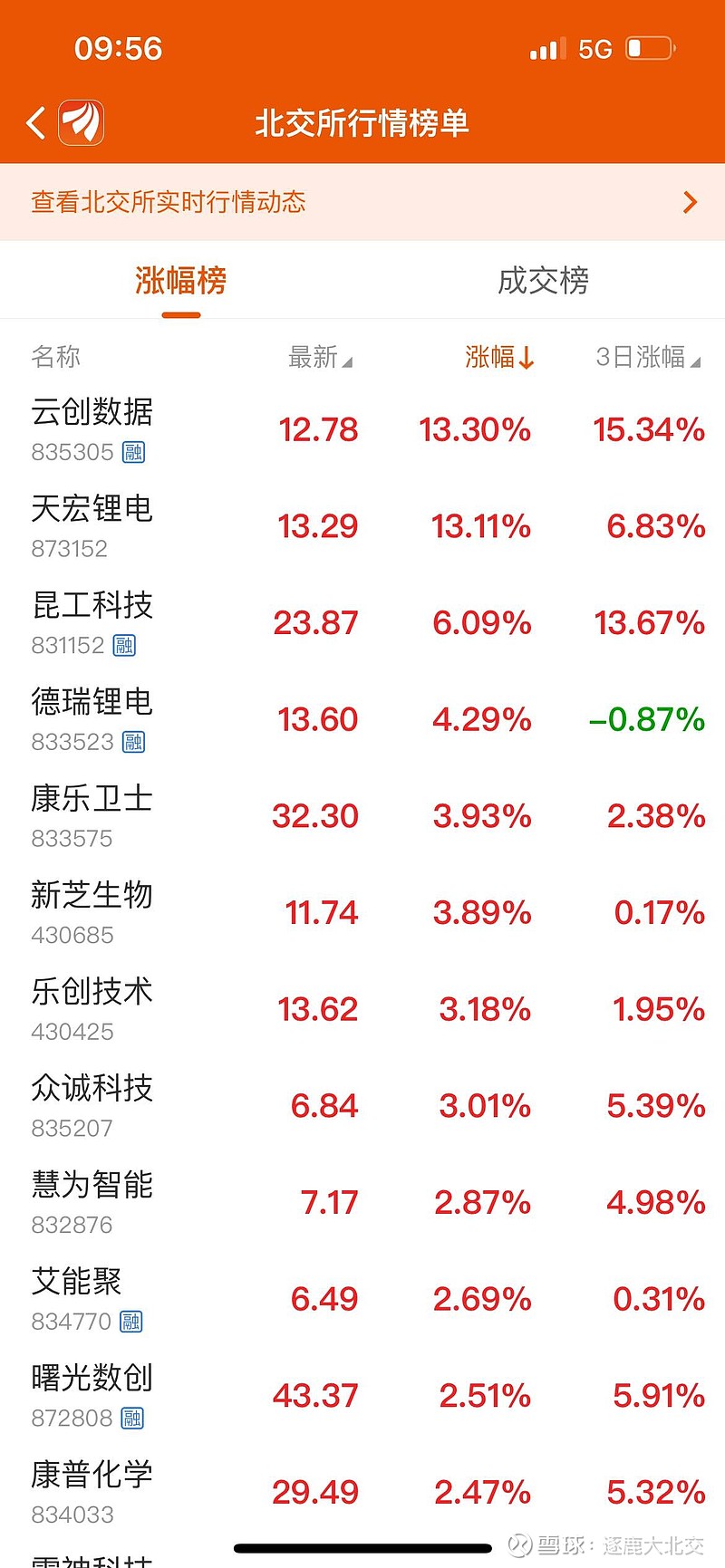Open 德瑞锂电 stock row
The width and height of the screenshot is (725, 1568).
click(x=362, y=719)
